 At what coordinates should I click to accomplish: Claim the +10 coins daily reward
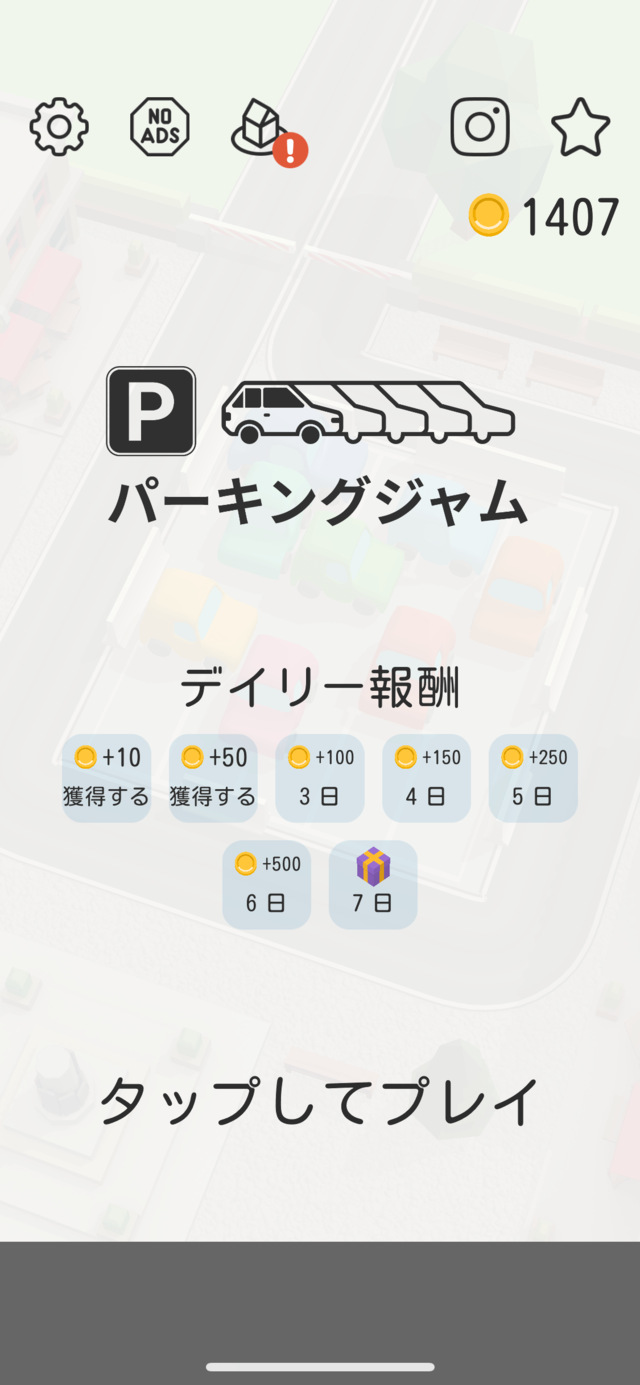tap(106, 778)
